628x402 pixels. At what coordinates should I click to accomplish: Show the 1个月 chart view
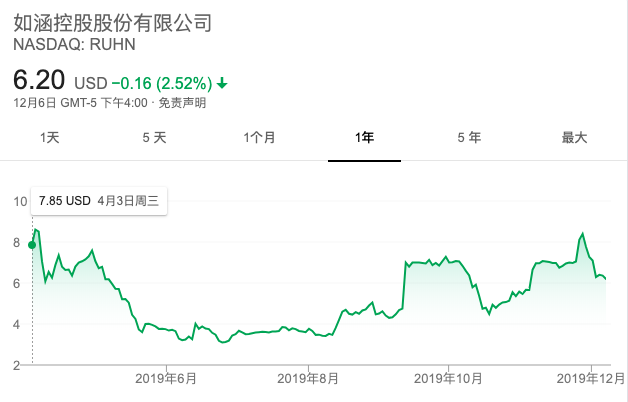pos(259,138)
